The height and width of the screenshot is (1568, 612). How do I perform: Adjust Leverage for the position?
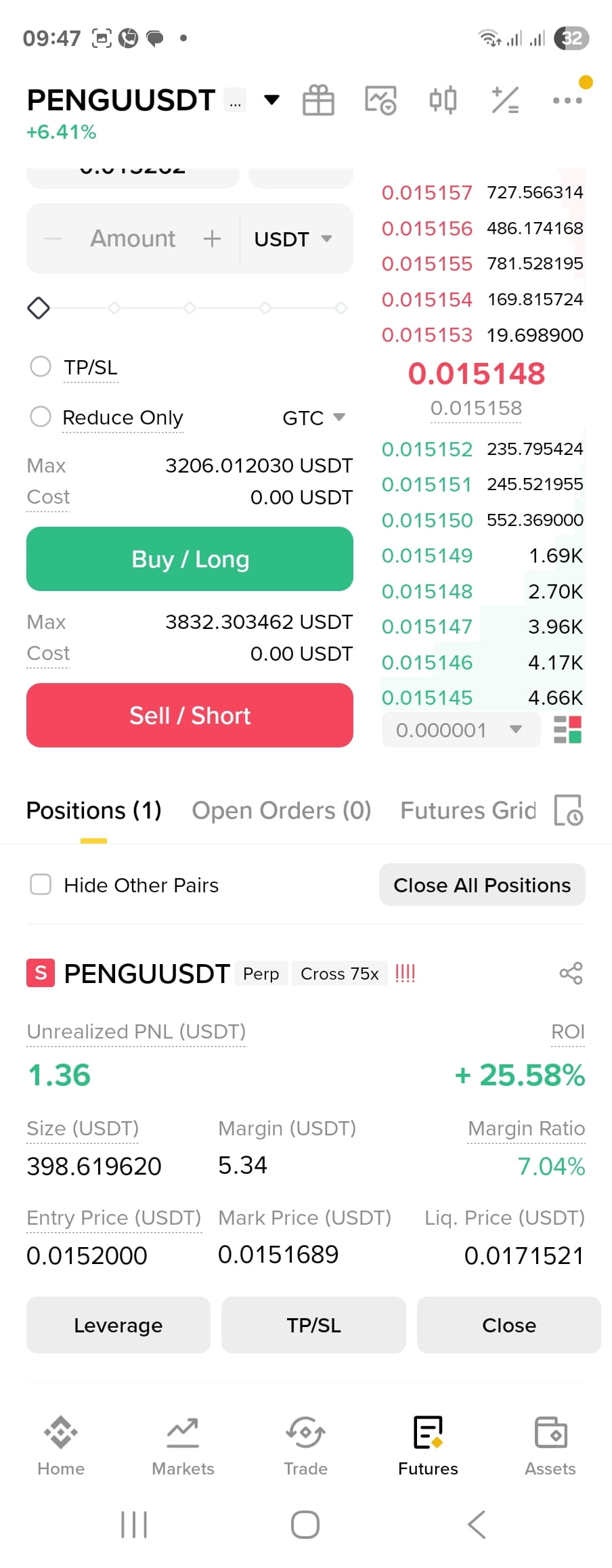118,1325
